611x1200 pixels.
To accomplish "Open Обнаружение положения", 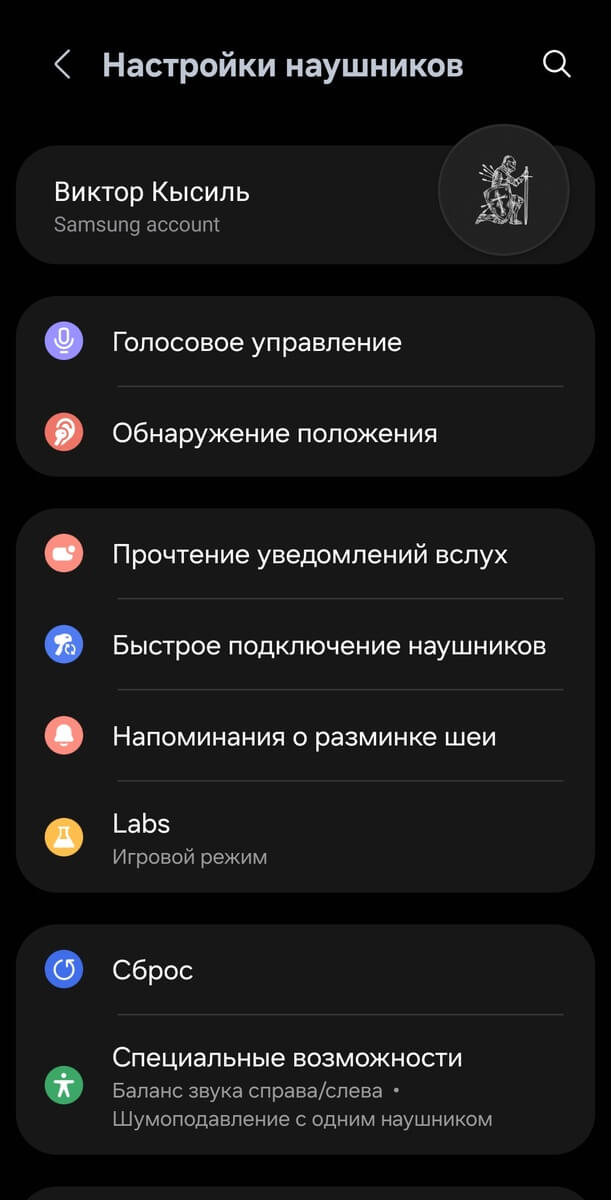I will click(305, 433).
